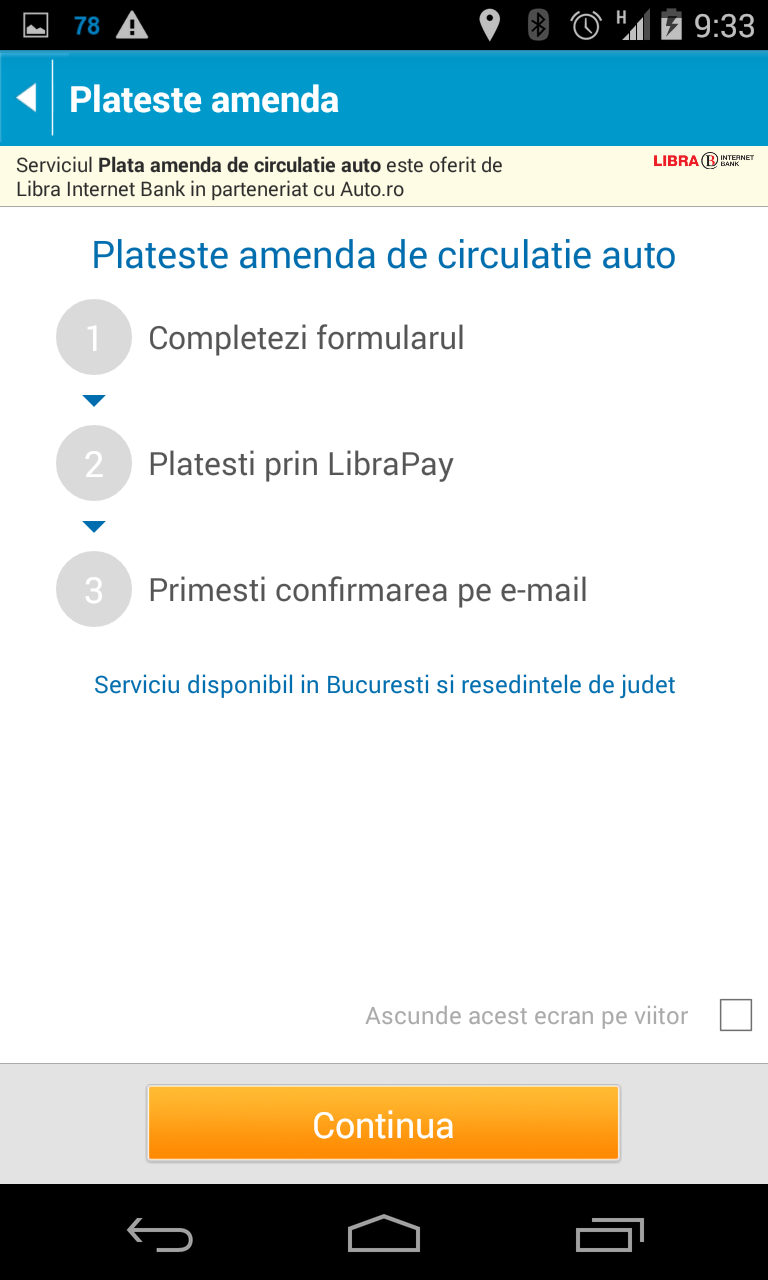Open the recent apps overview
The width and height of the screenshot is (768, 1280).
click(x=610, y=1234)
